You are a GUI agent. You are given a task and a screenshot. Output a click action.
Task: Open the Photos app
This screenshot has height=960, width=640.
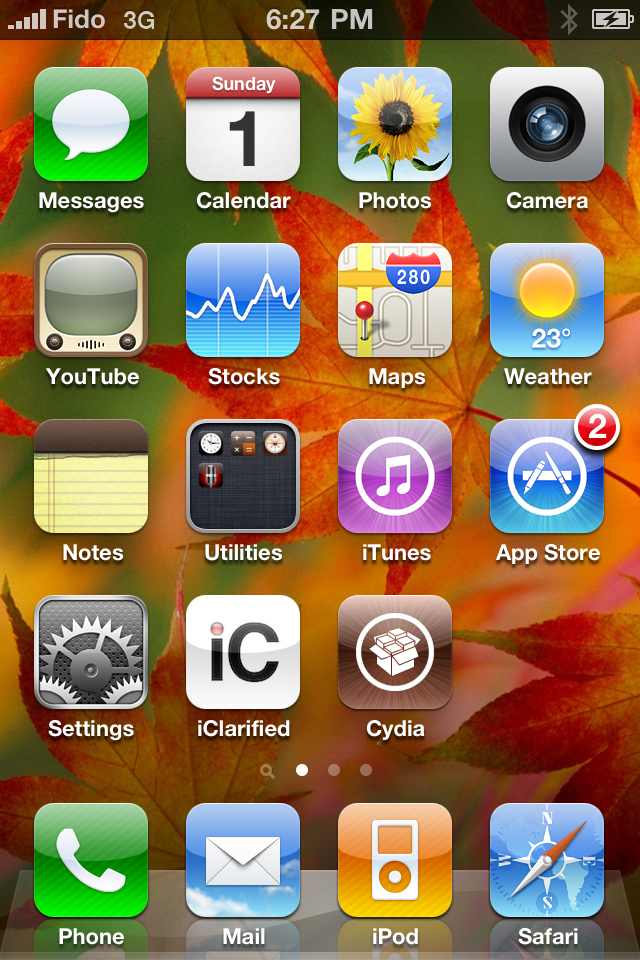click(x=395, y=124)
